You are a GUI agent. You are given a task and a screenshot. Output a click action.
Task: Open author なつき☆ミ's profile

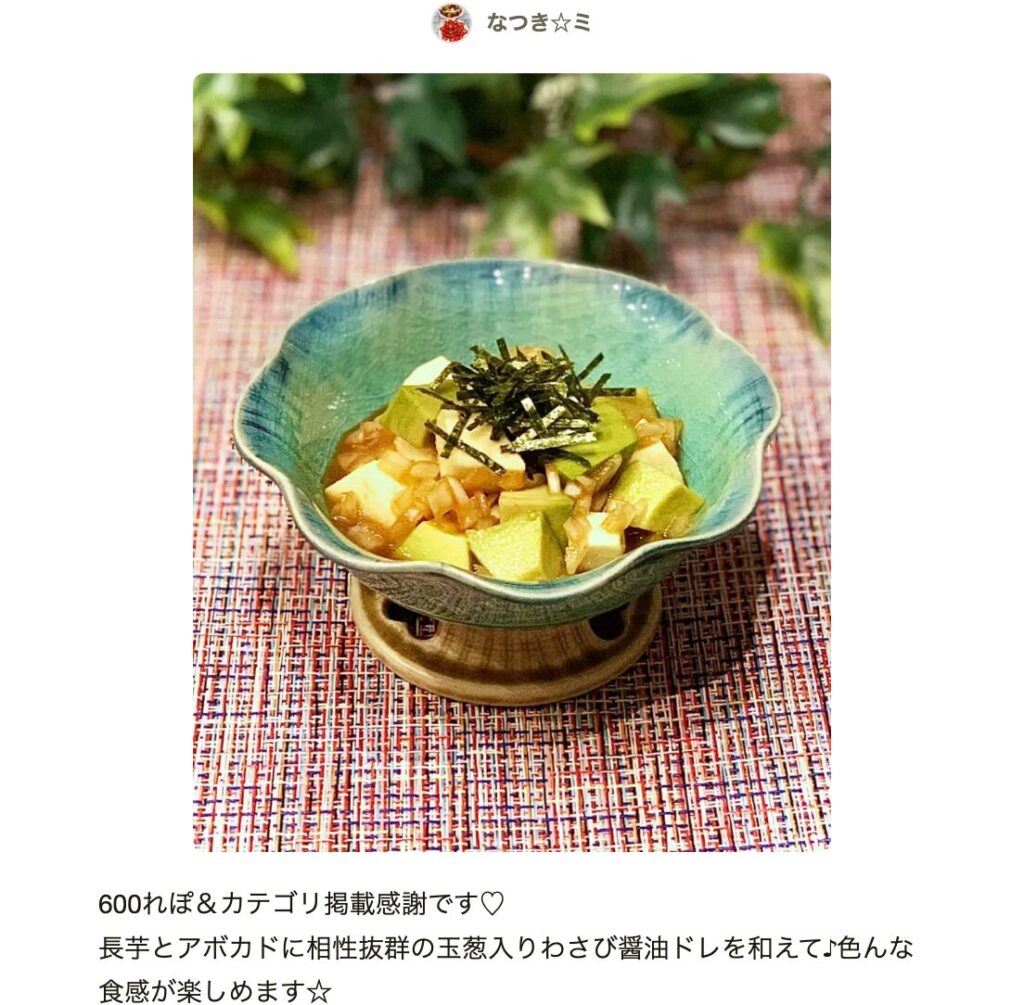tap(537, 23)
